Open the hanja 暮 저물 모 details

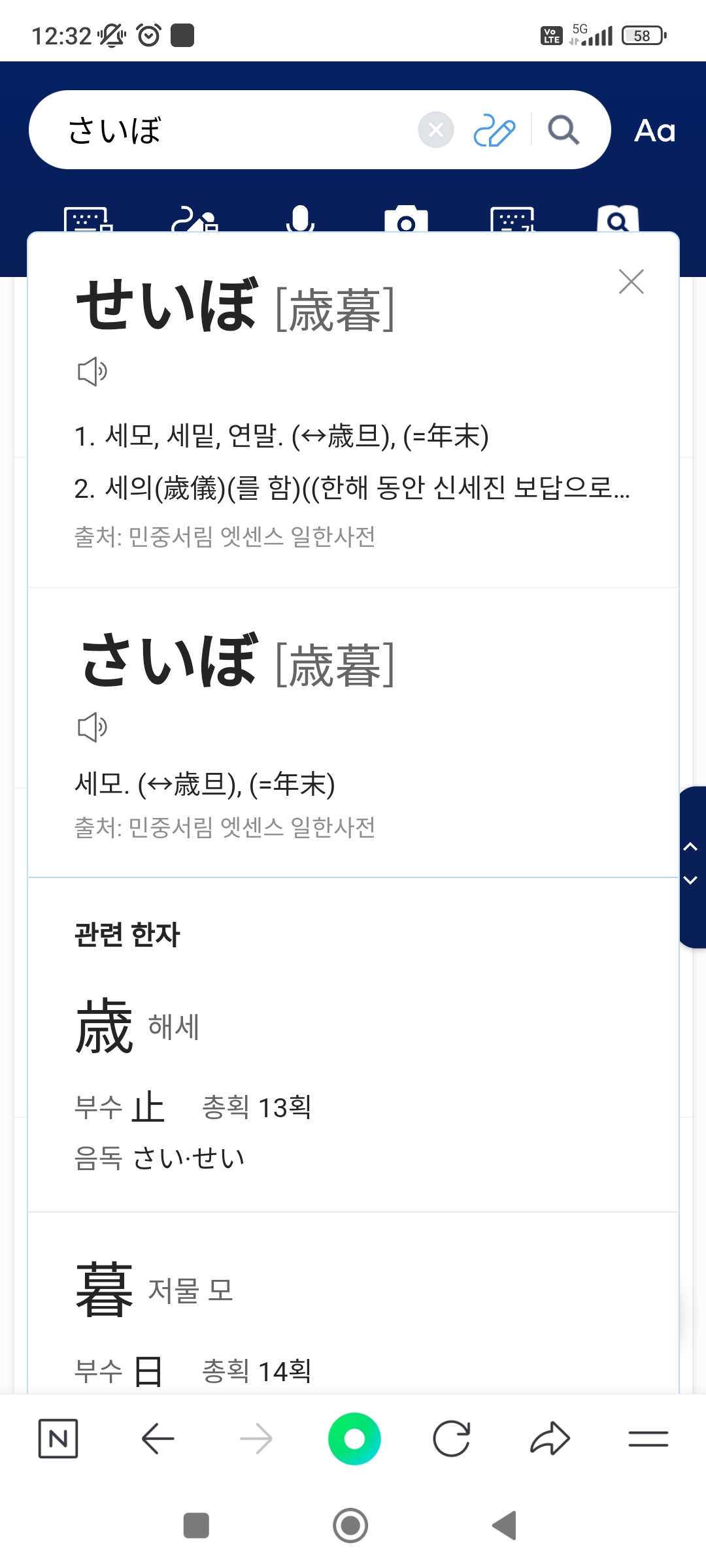(105, 1290)
